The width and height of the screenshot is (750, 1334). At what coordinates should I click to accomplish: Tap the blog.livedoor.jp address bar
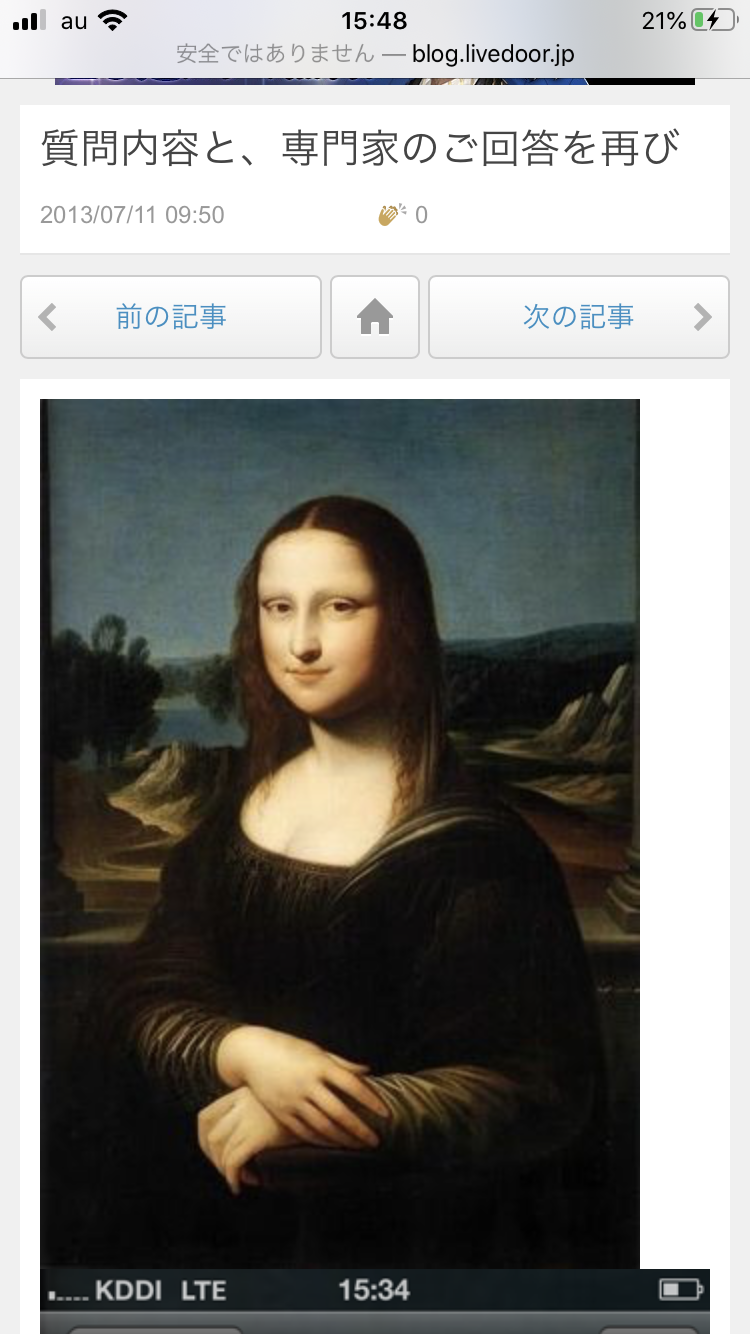(375, 54)
